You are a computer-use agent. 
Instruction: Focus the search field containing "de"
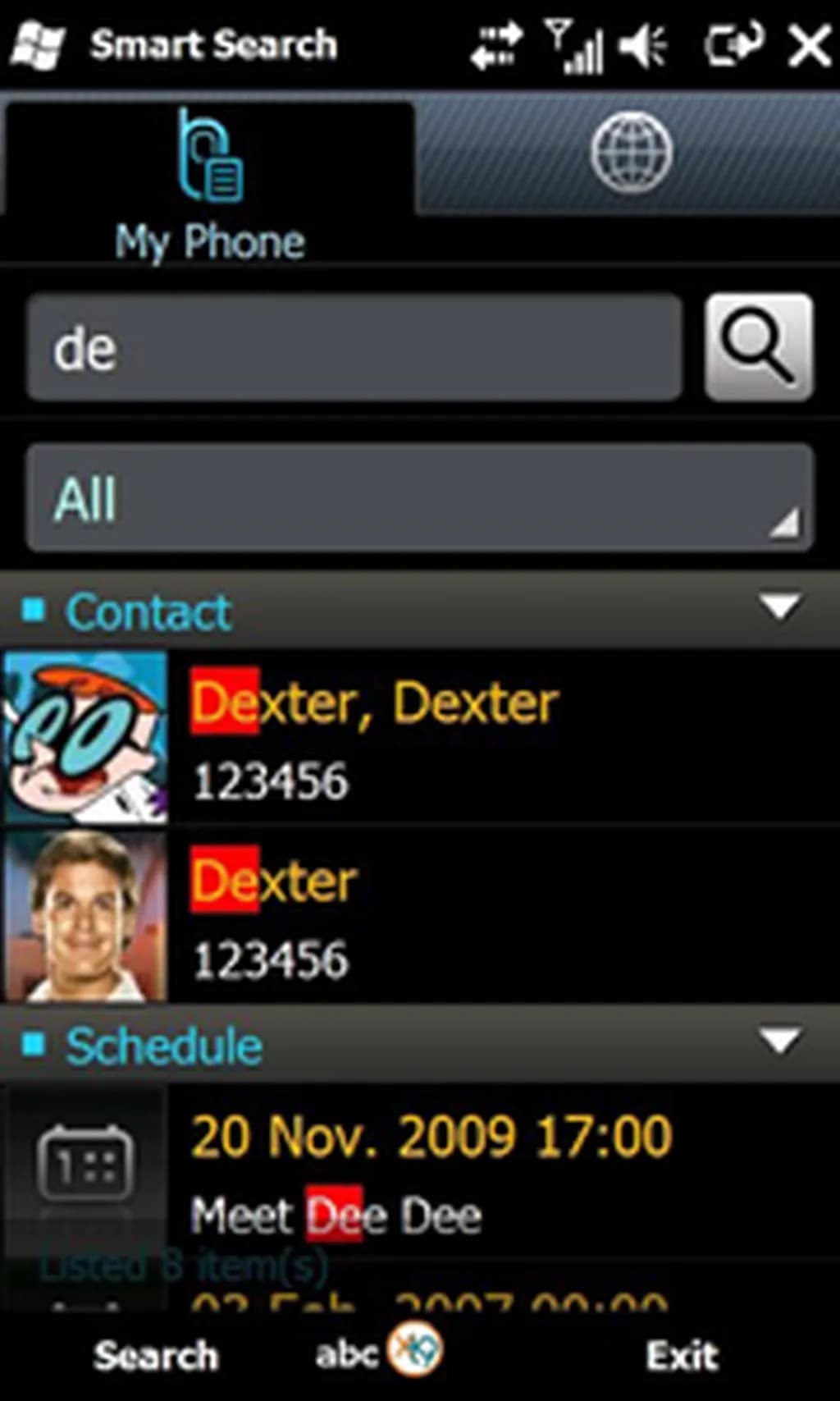tap(354, 348)
